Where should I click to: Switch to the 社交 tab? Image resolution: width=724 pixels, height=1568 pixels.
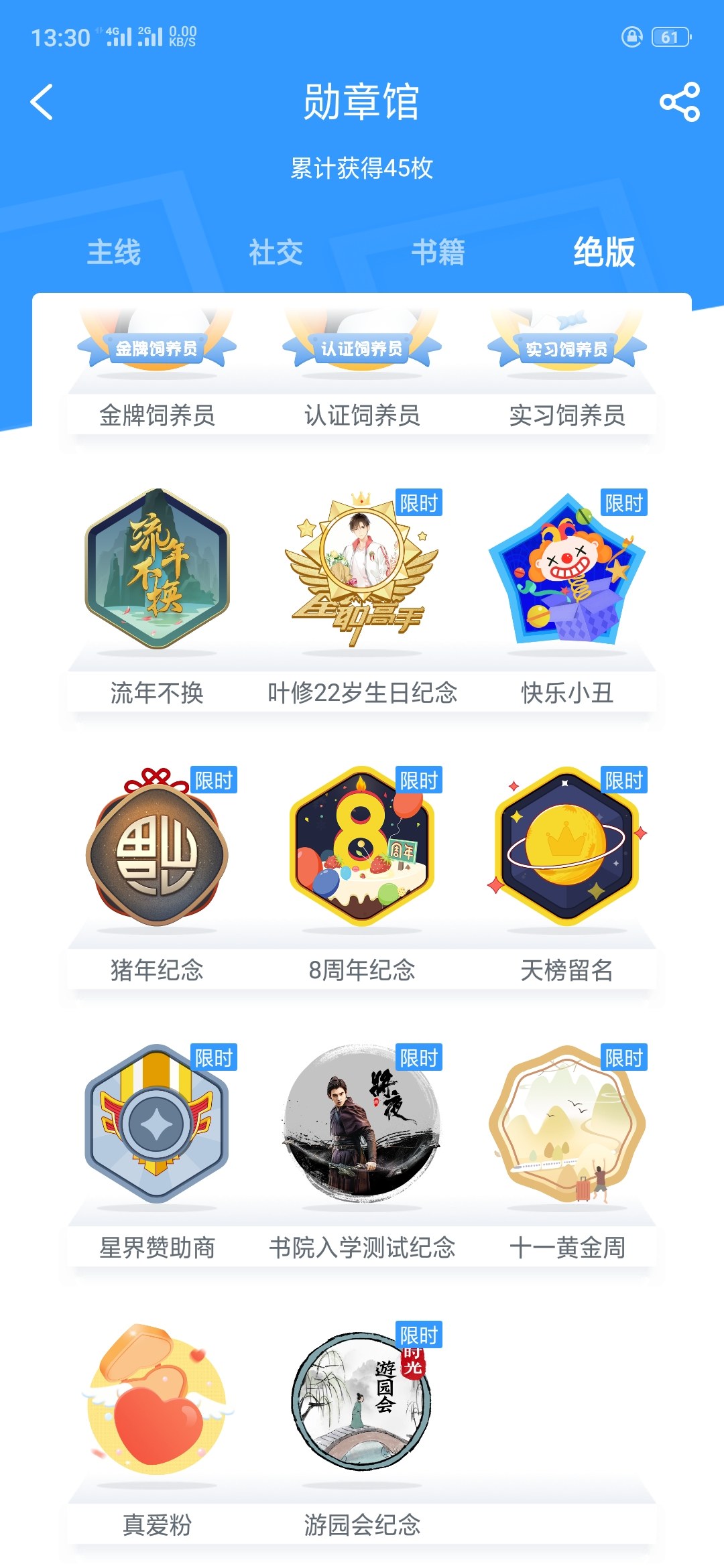point(276,253)
